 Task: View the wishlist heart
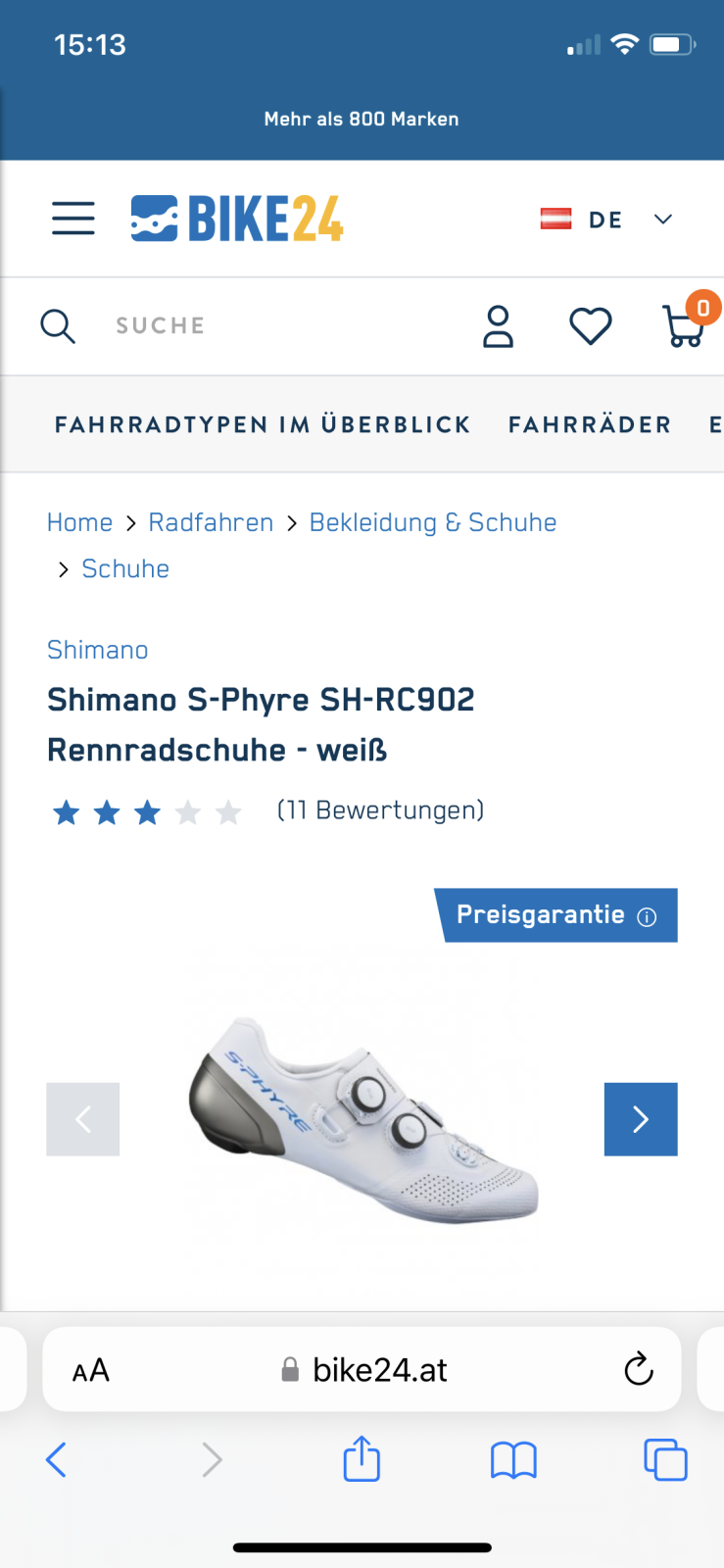point(590,326)
